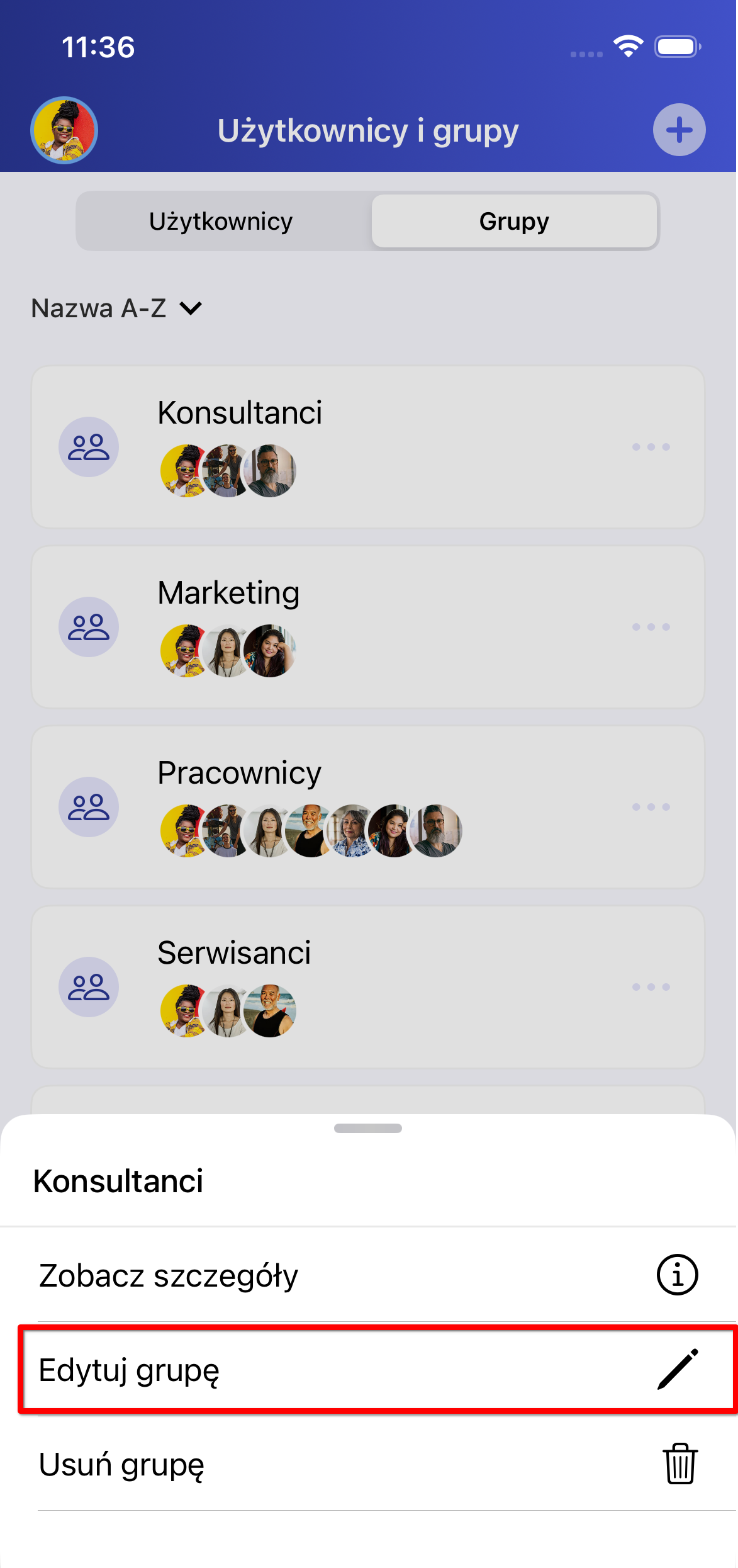Tap the bottom sheet drag handle
The image size is (738, 1568).
pos(368,1128)
